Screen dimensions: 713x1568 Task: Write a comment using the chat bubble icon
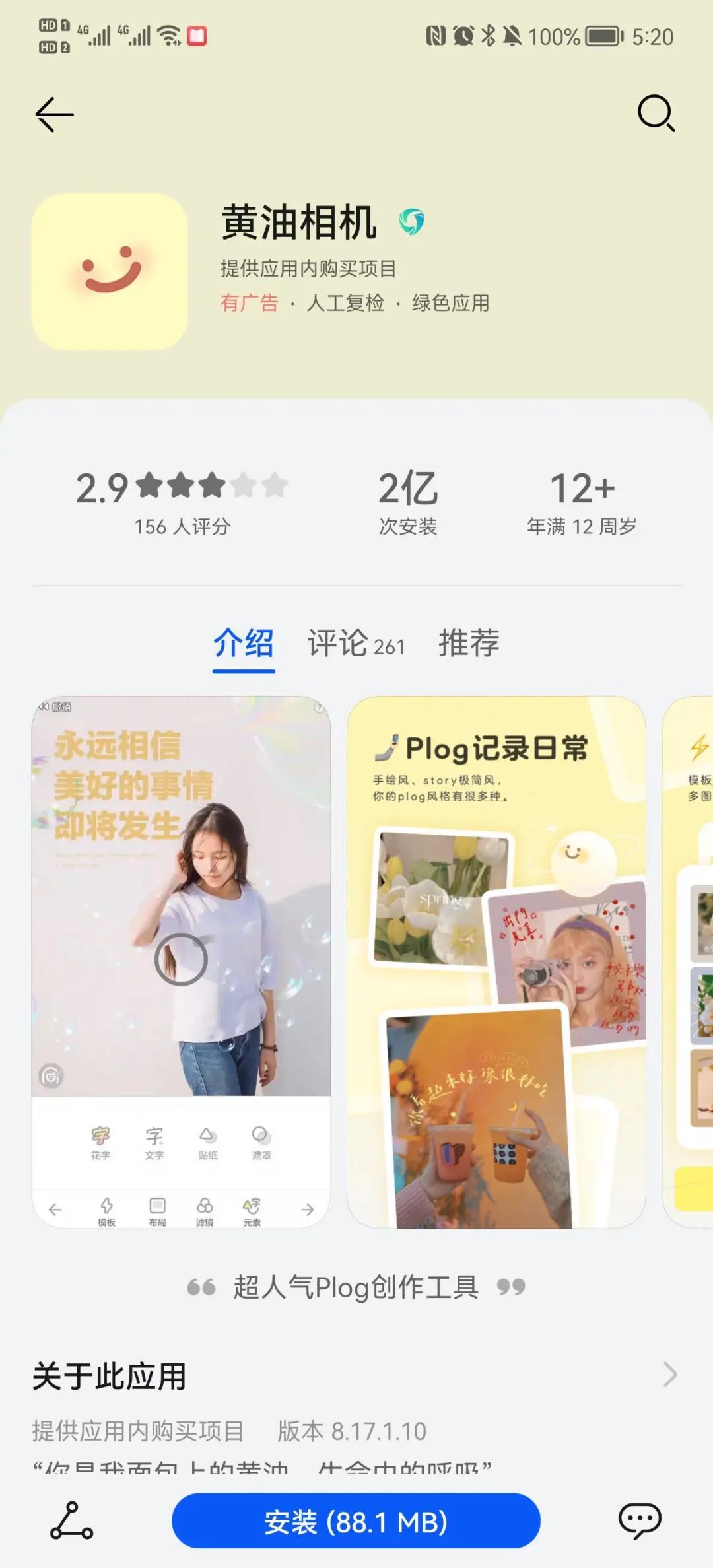click(x=639, y=1521)
